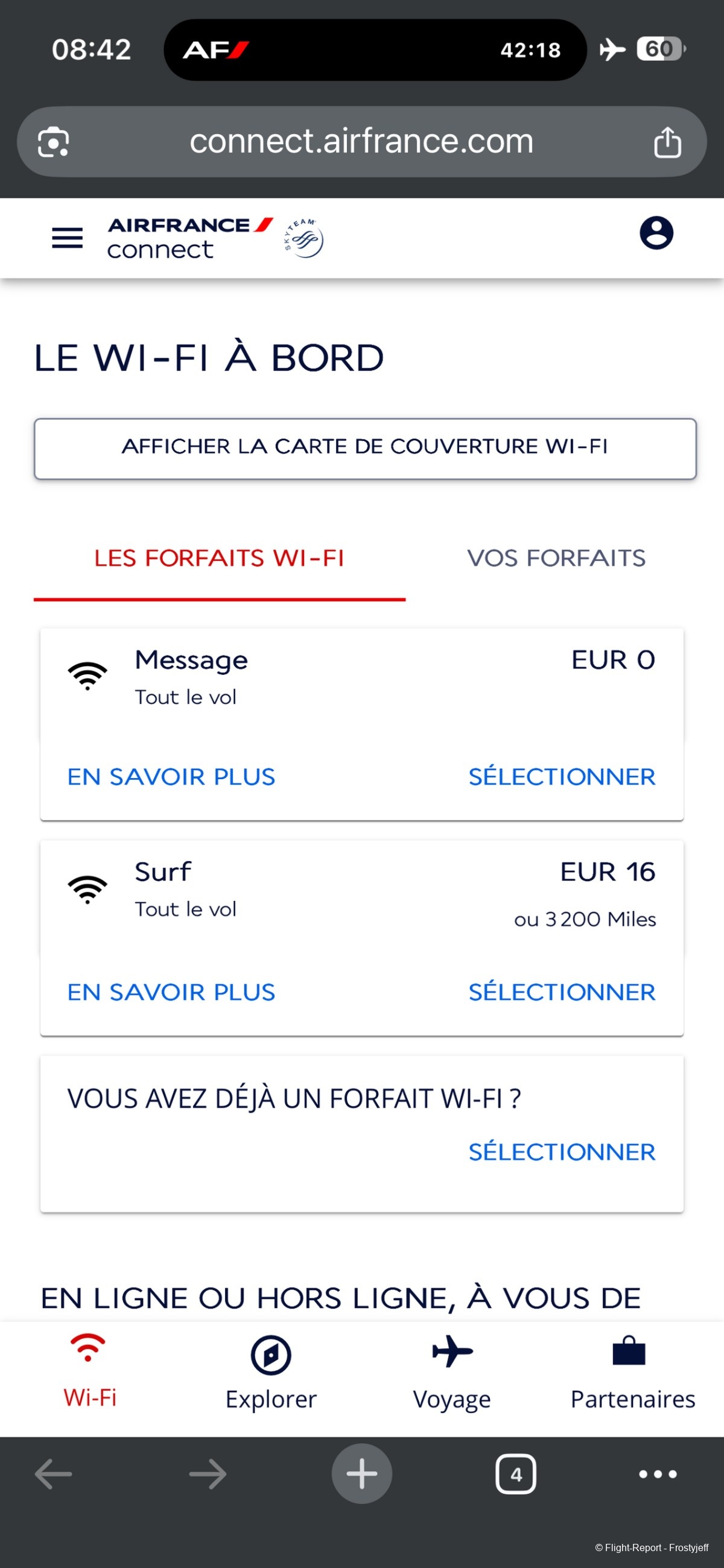View the four open browser tabs
This screenshot has height=1568, width=724.
pos(516,1474)
